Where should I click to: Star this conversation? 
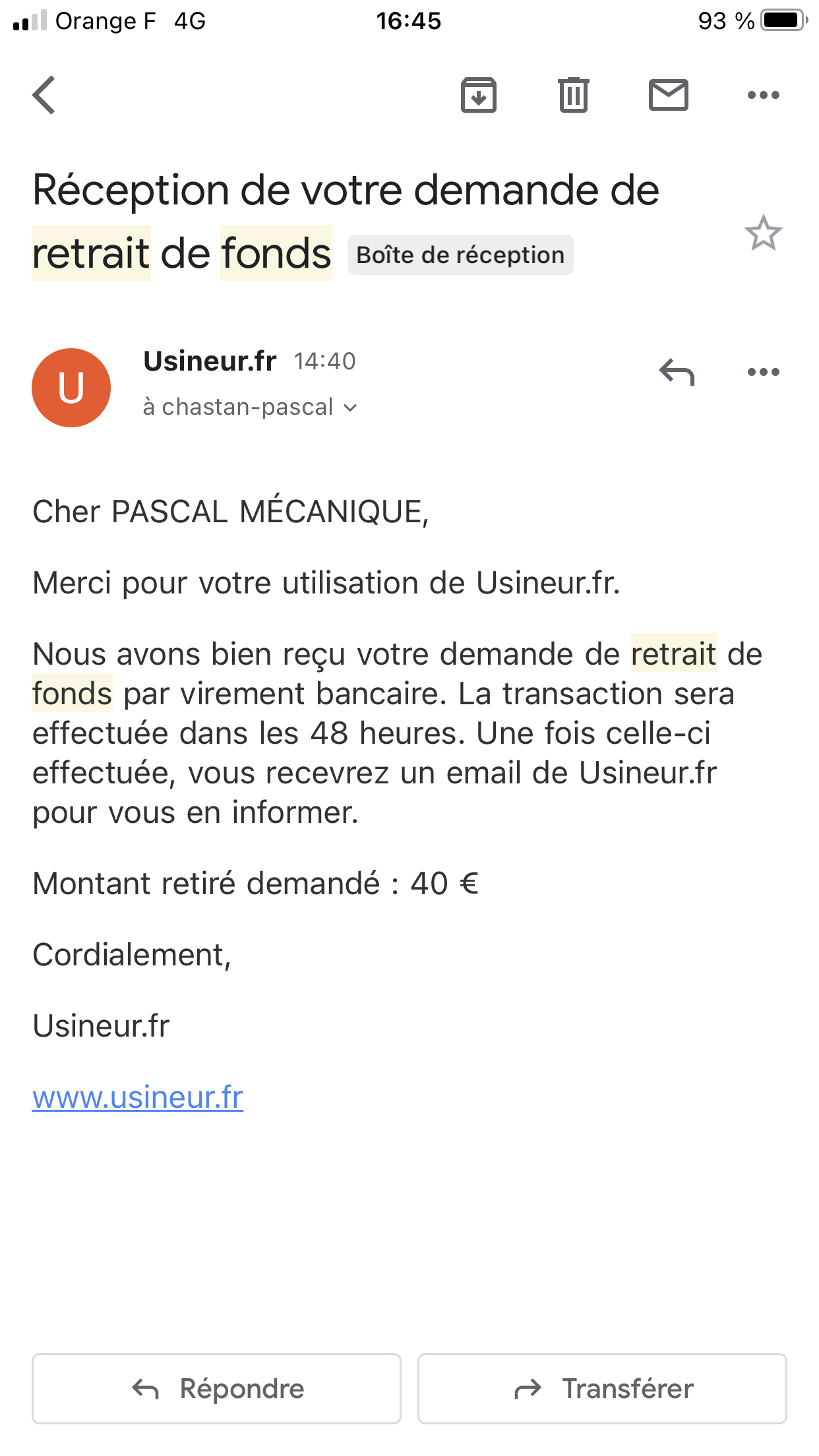coord(763,233)
